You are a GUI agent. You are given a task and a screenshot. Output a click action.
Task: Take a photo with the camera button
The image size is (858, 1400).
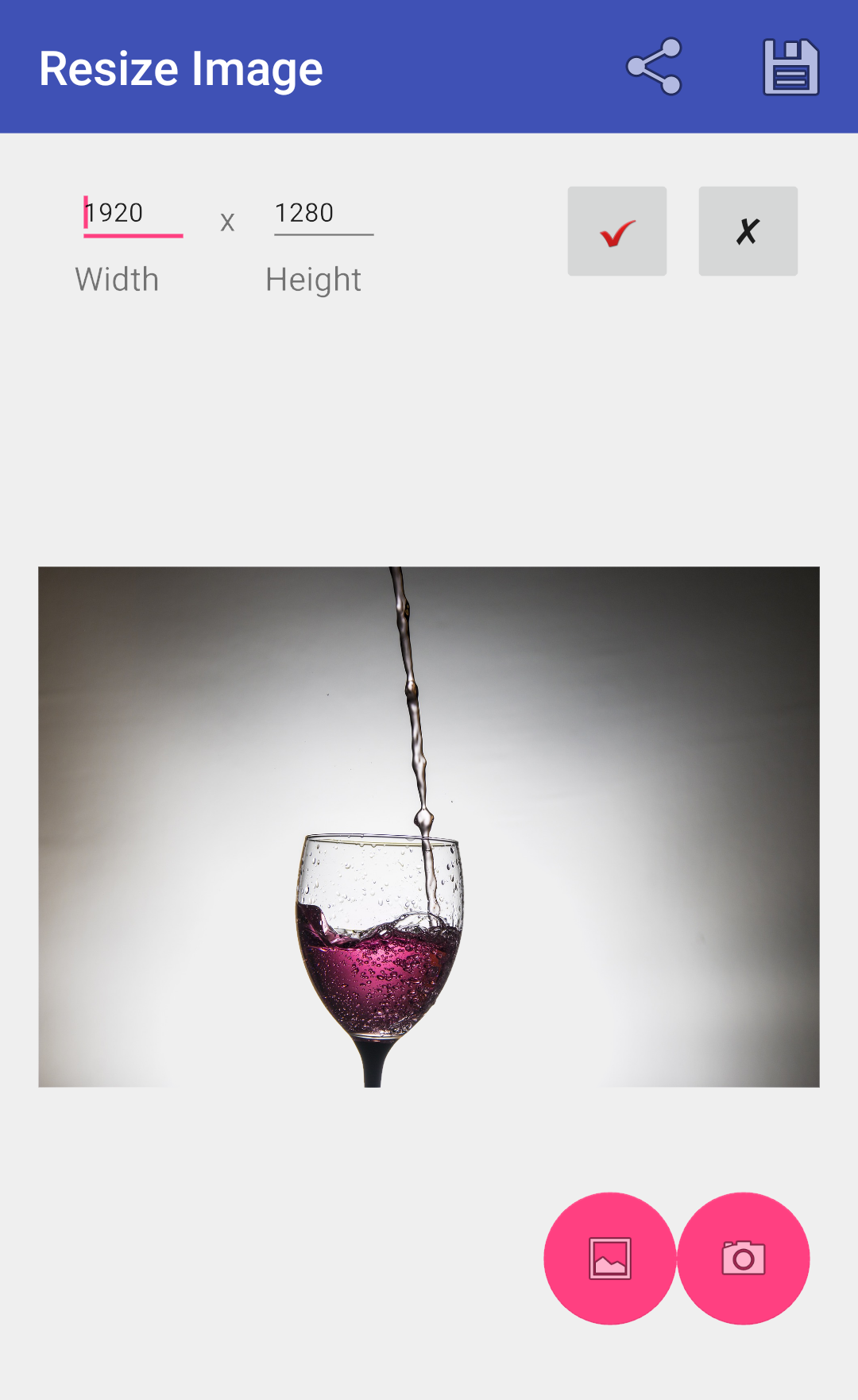pyautogui.click(x=744, y=1258)
